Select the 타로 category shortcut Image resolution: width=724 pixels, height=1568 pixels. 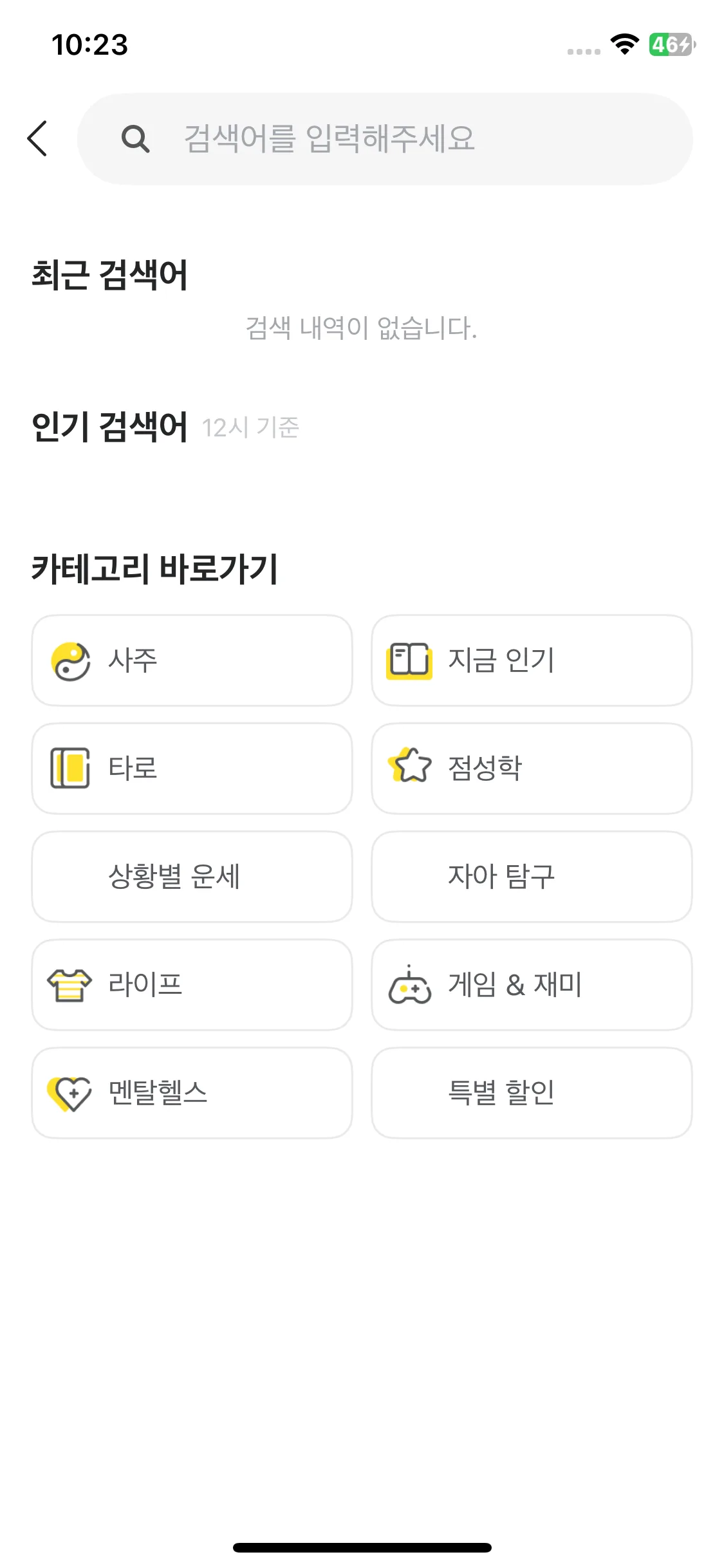tap(192, 769)
